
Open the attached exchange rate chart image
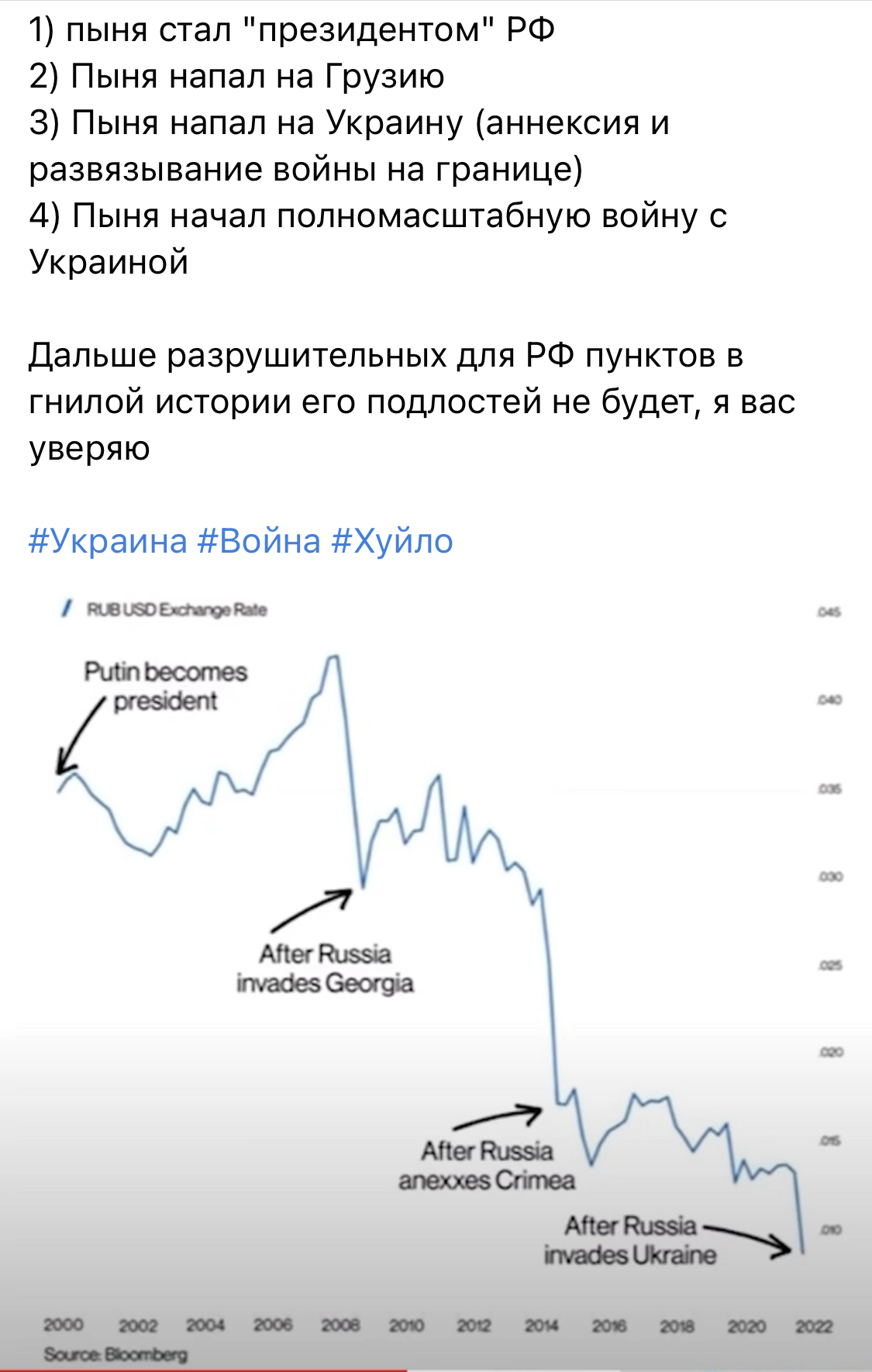click(436, 977)
